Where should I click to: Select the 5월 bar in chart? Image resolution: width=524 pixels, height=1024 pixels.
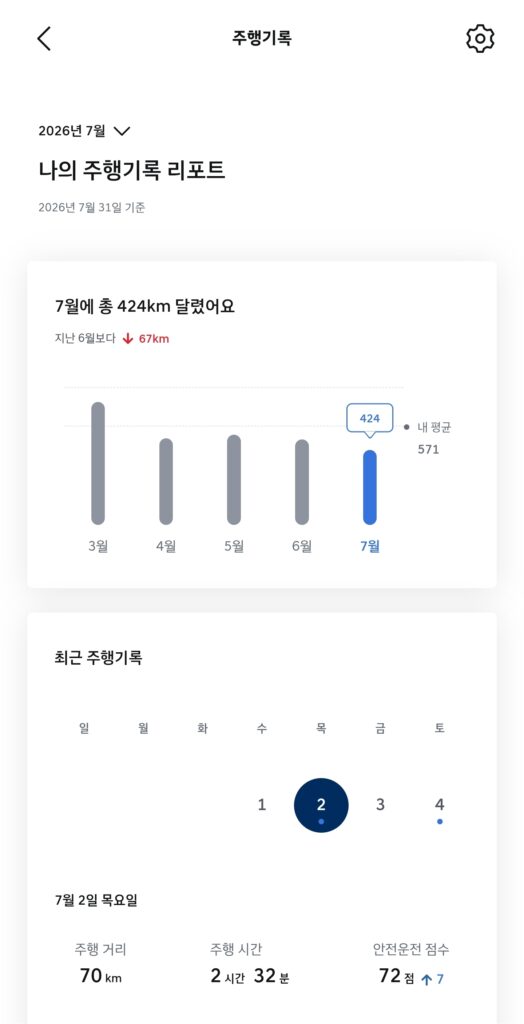234,479
